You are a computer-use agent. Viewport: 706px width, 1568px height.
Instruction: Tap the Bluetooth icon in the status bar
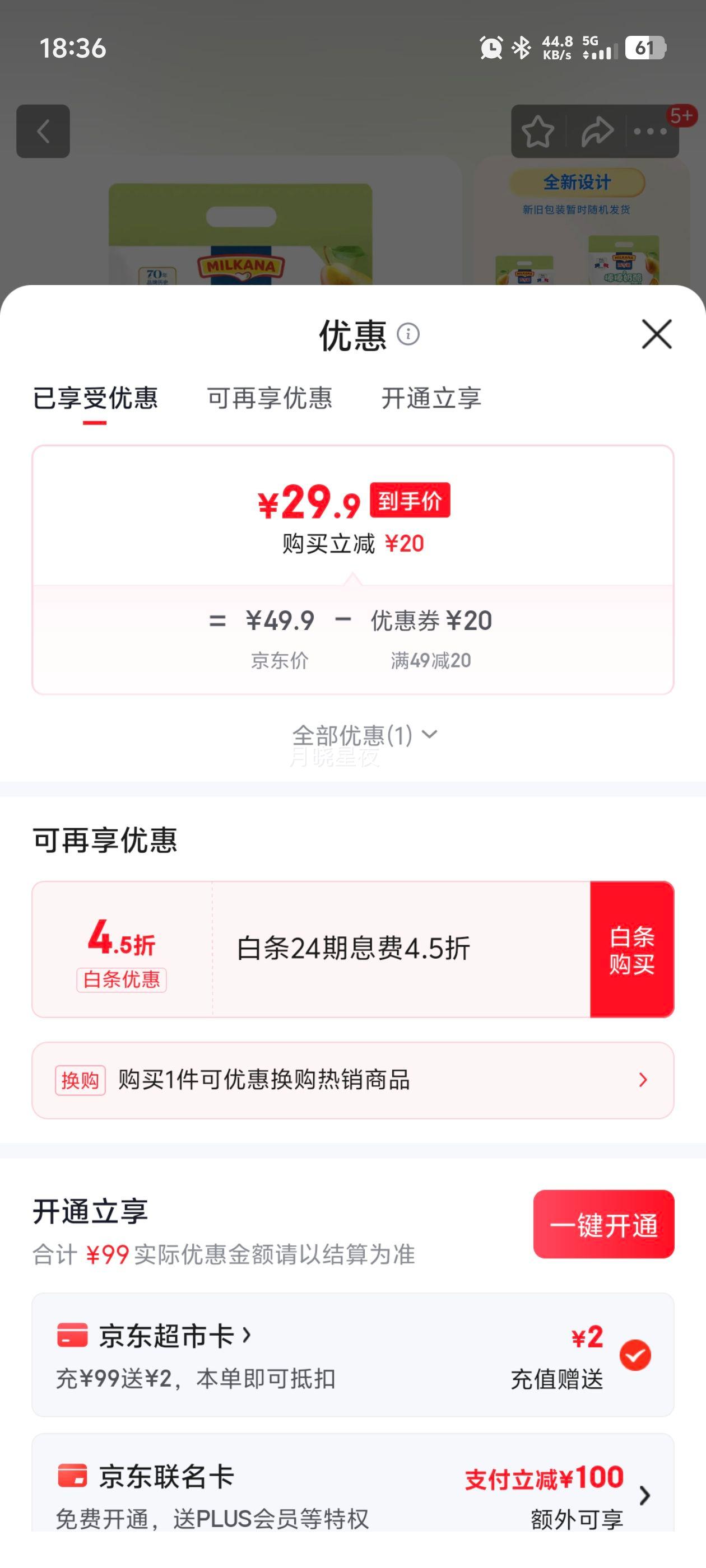(521, 46)
